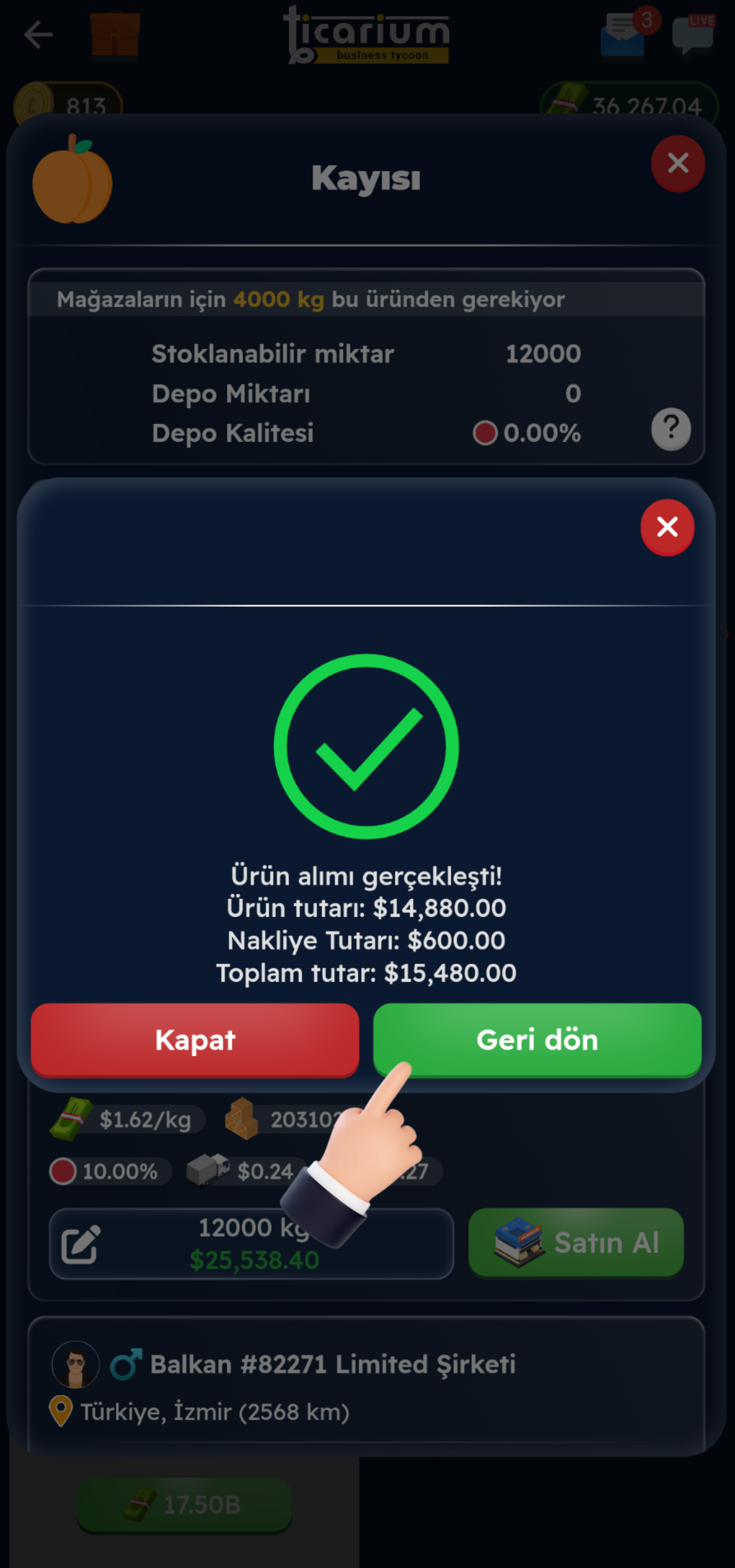The image size is (735, 1568).
Task: Edit the 12000 kg order quantity
Action: coord(80,1243)
